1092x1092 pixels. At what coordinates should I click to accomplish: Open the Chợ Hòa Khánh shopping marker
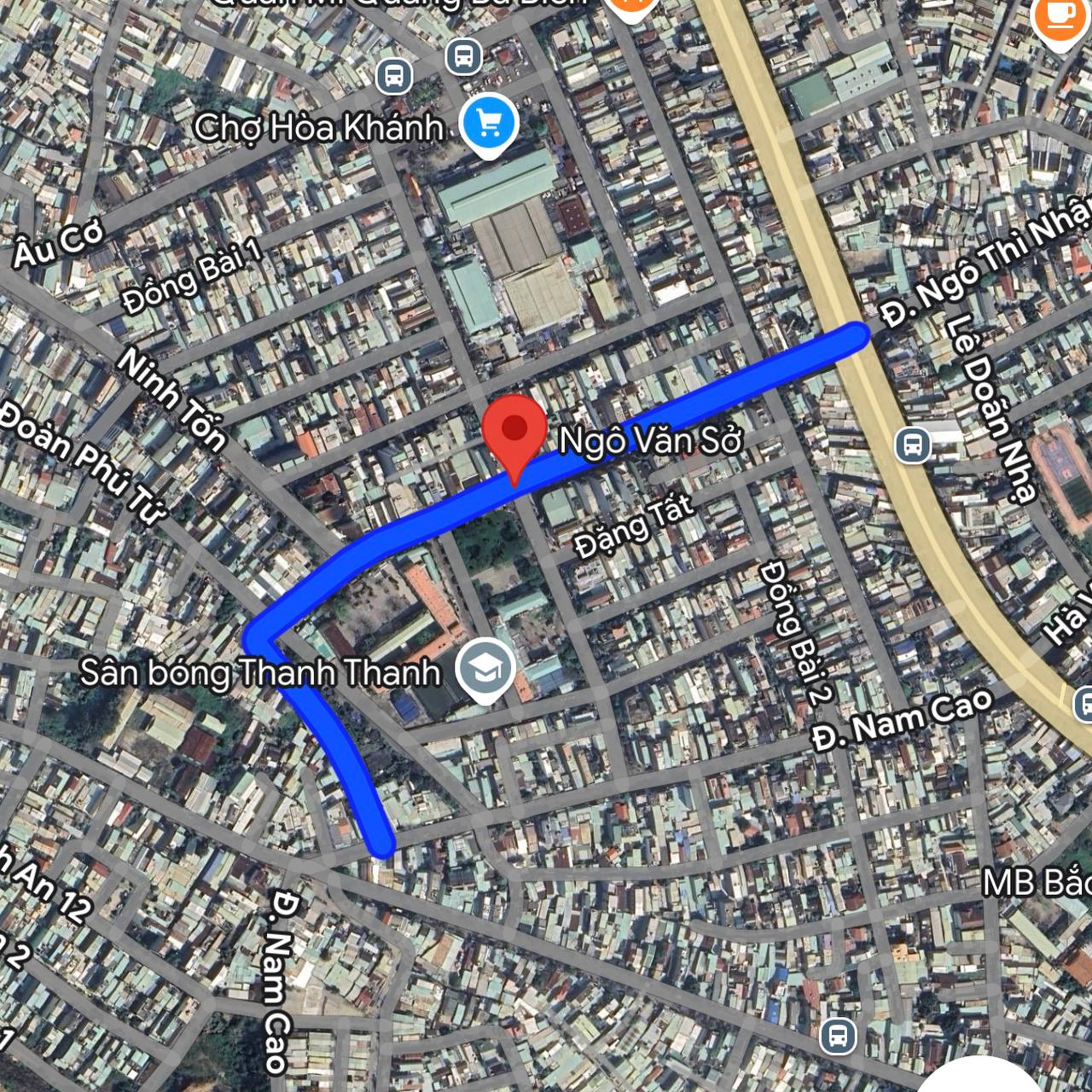coord(489,125)
